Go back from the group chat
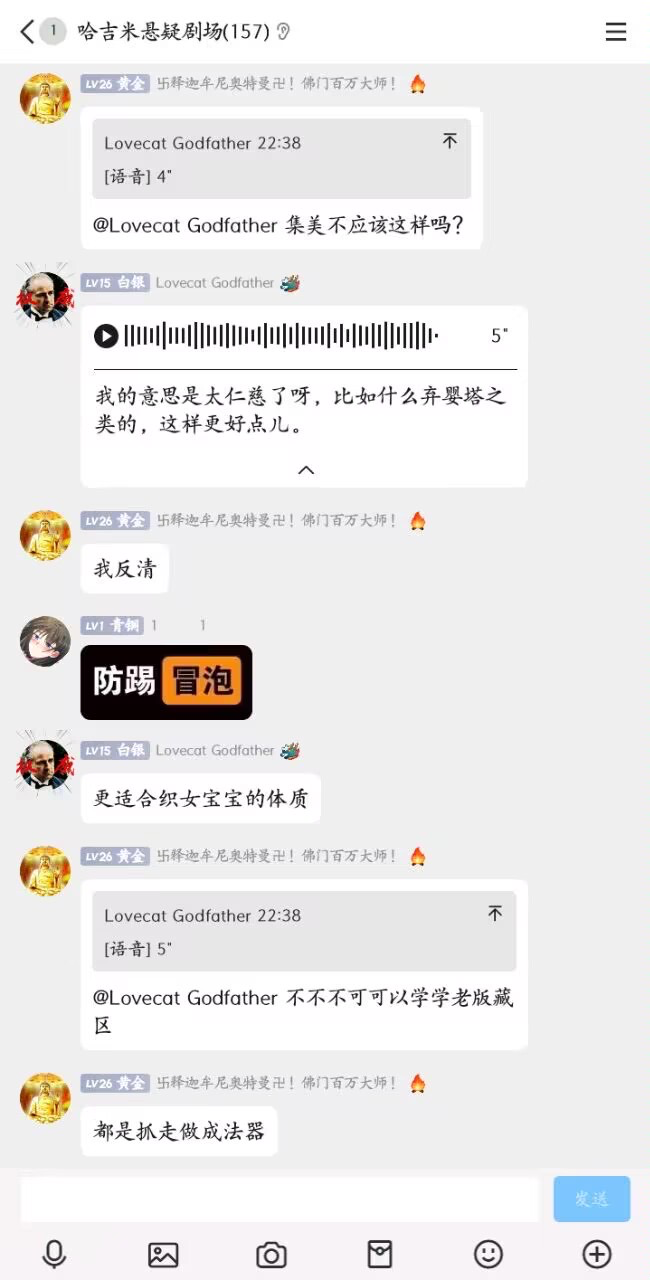650x1280 pixels. pyautogui.click(x=27, y=32)
